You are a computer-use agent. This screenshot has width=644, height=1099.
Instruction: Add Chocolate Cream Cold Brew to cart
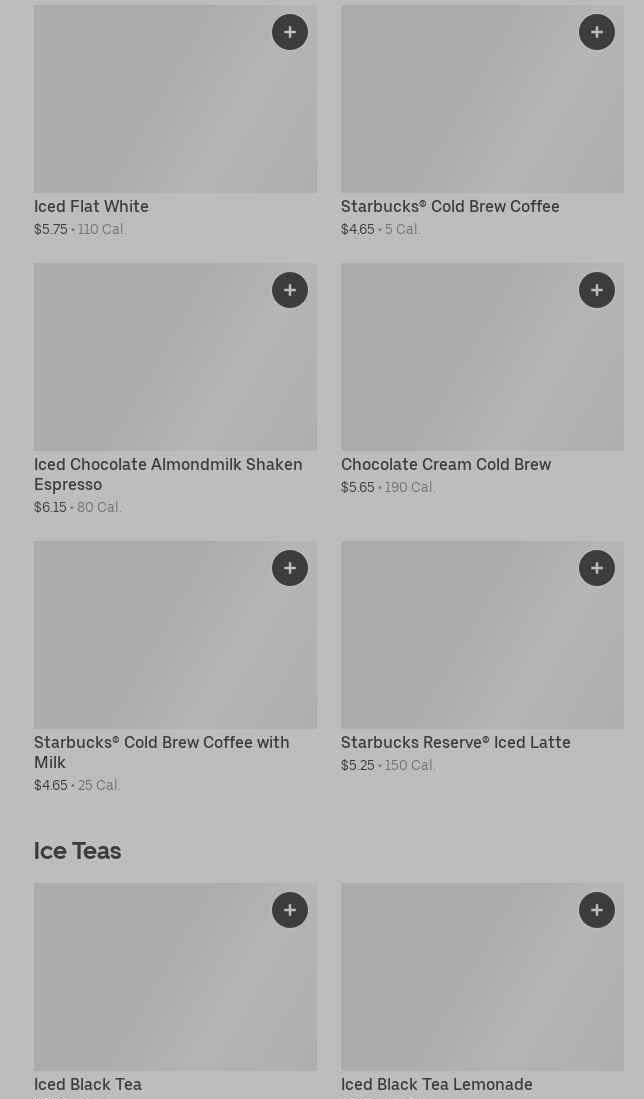click(x=597, y=290)
